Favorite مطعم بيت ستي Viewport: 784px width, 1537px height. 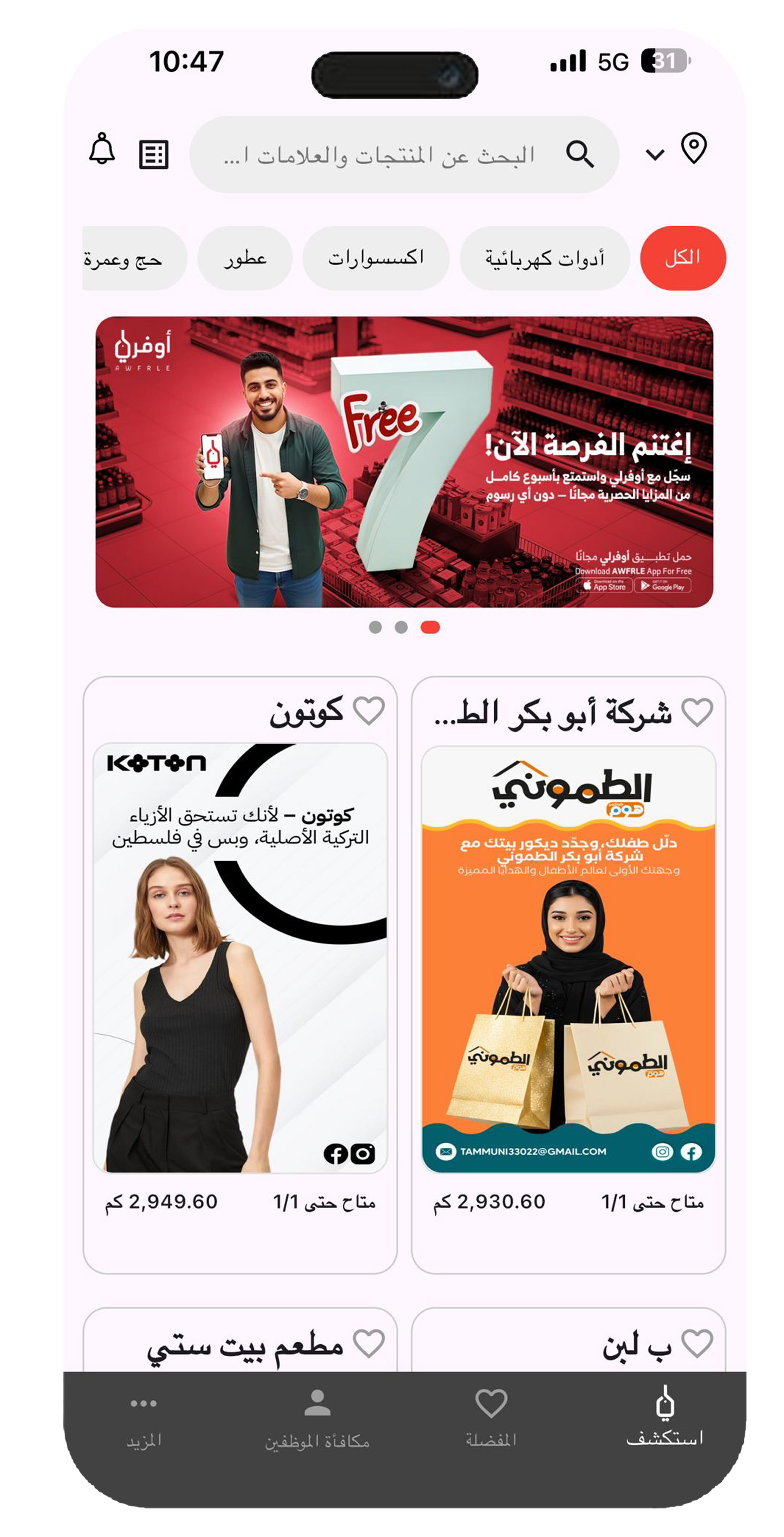(x=368, y=1344)
